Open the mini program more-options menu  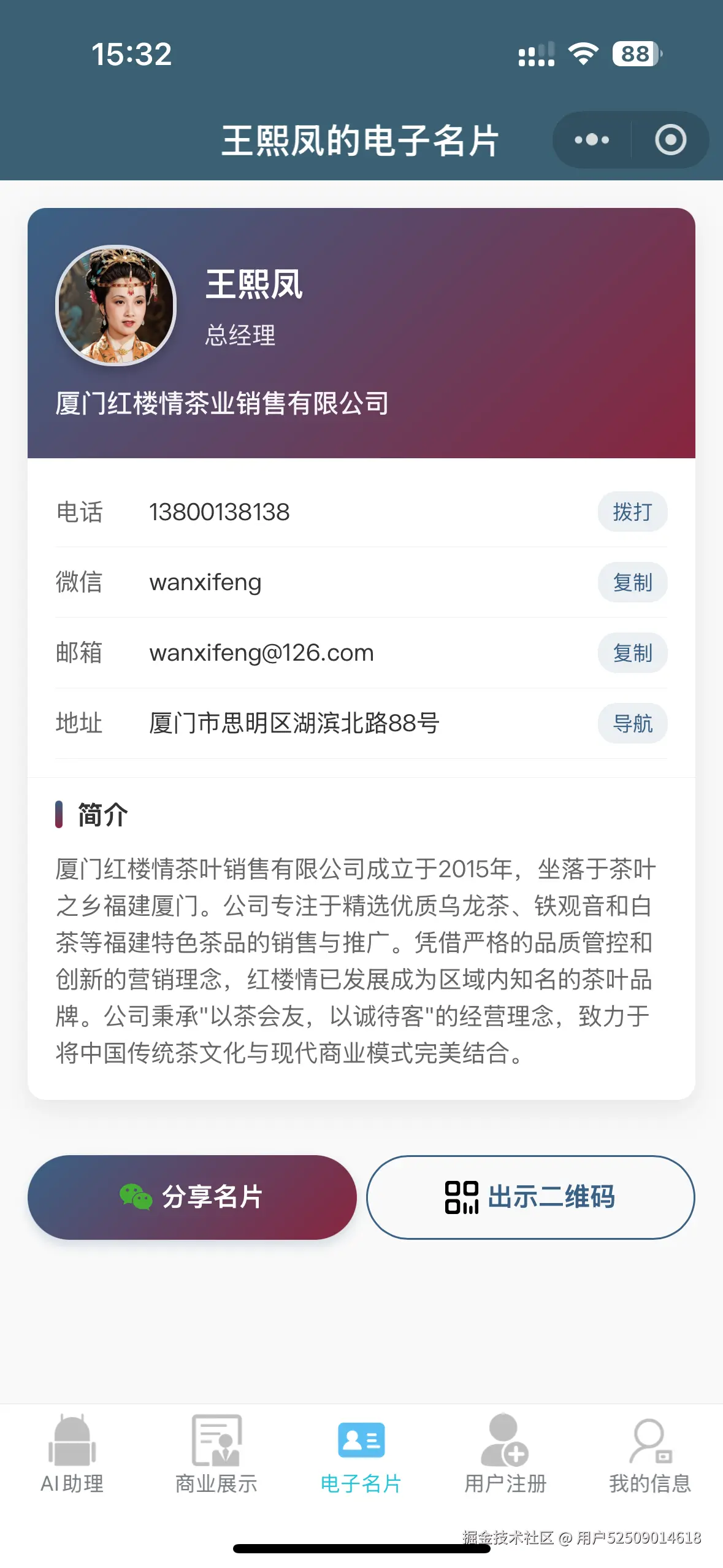[592, 140]
